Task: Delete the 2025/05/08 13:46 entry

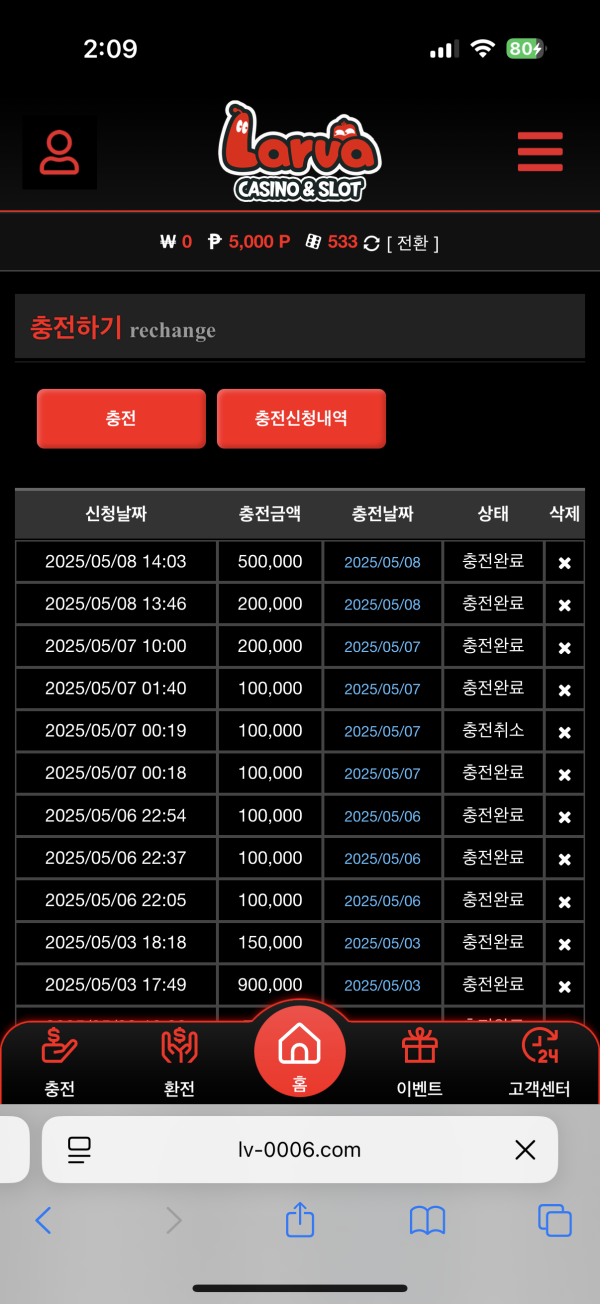Action: coord(564,605)
